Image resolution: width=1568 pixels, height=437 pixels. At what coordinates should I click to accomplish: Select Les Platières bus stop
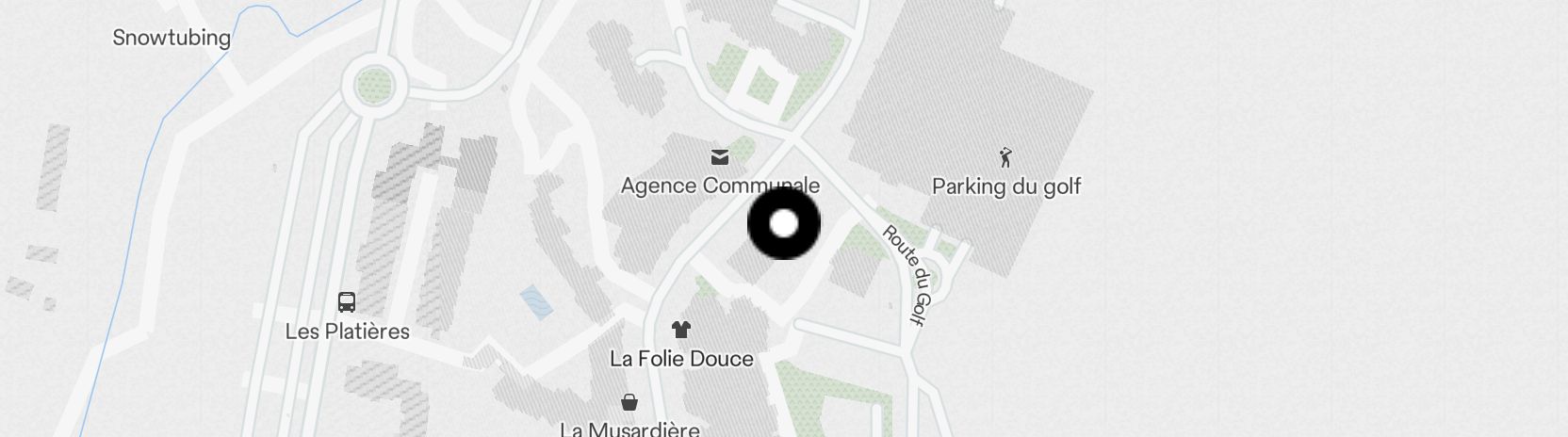coord(347,302)
